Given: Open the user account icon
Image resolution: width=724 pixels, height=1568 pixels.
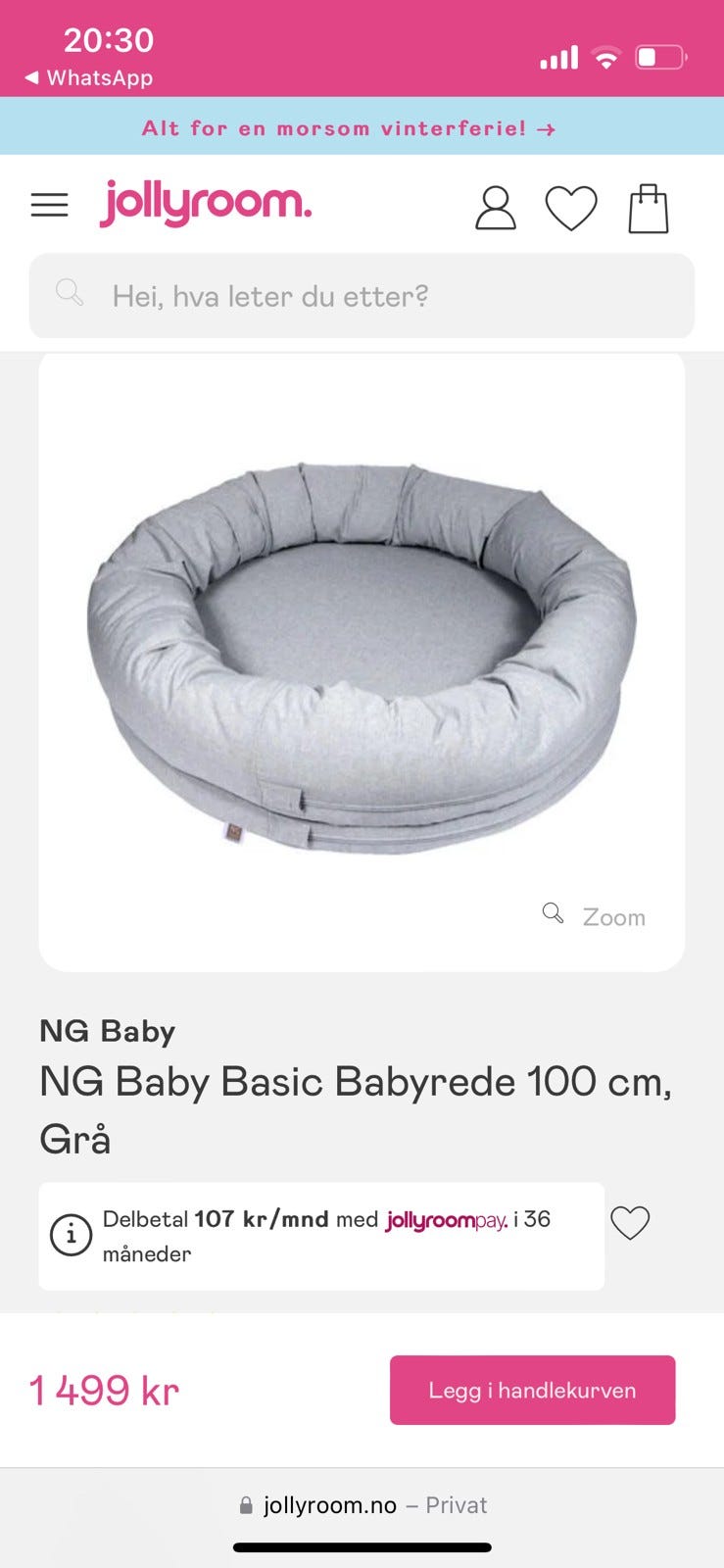Looking at the screenshot, I should 495,208.
